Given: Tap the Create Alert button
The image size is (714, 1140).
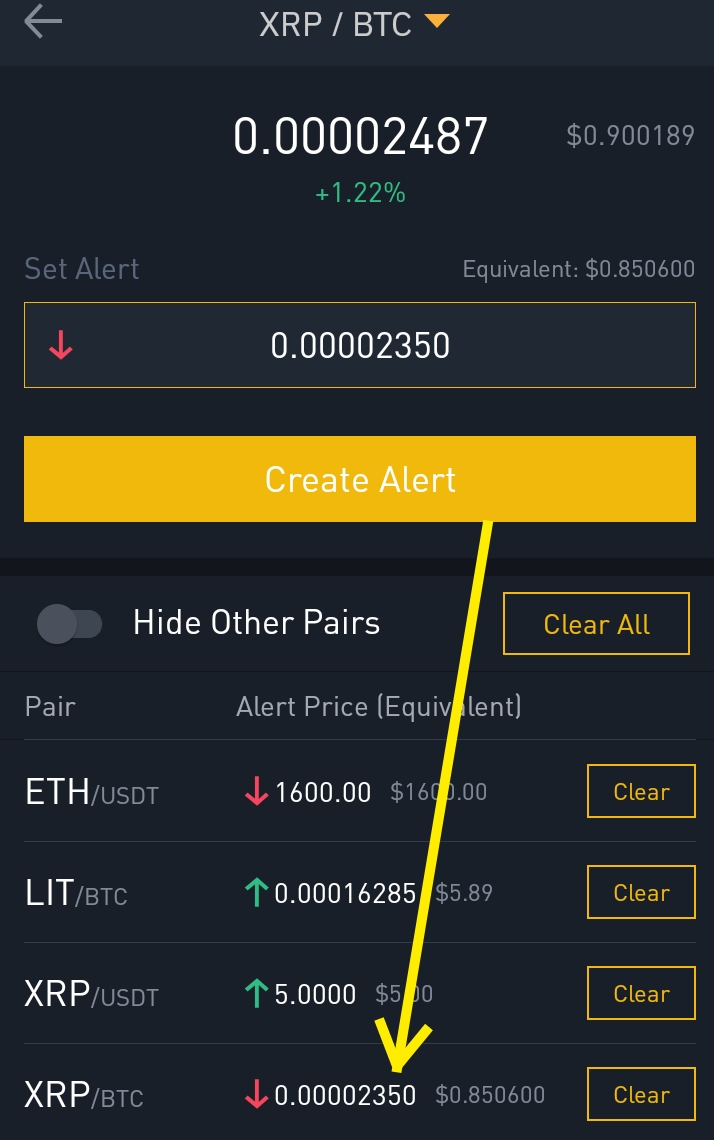Looking at the screenshot, I should pyautogui.click(x=360, y=479).
